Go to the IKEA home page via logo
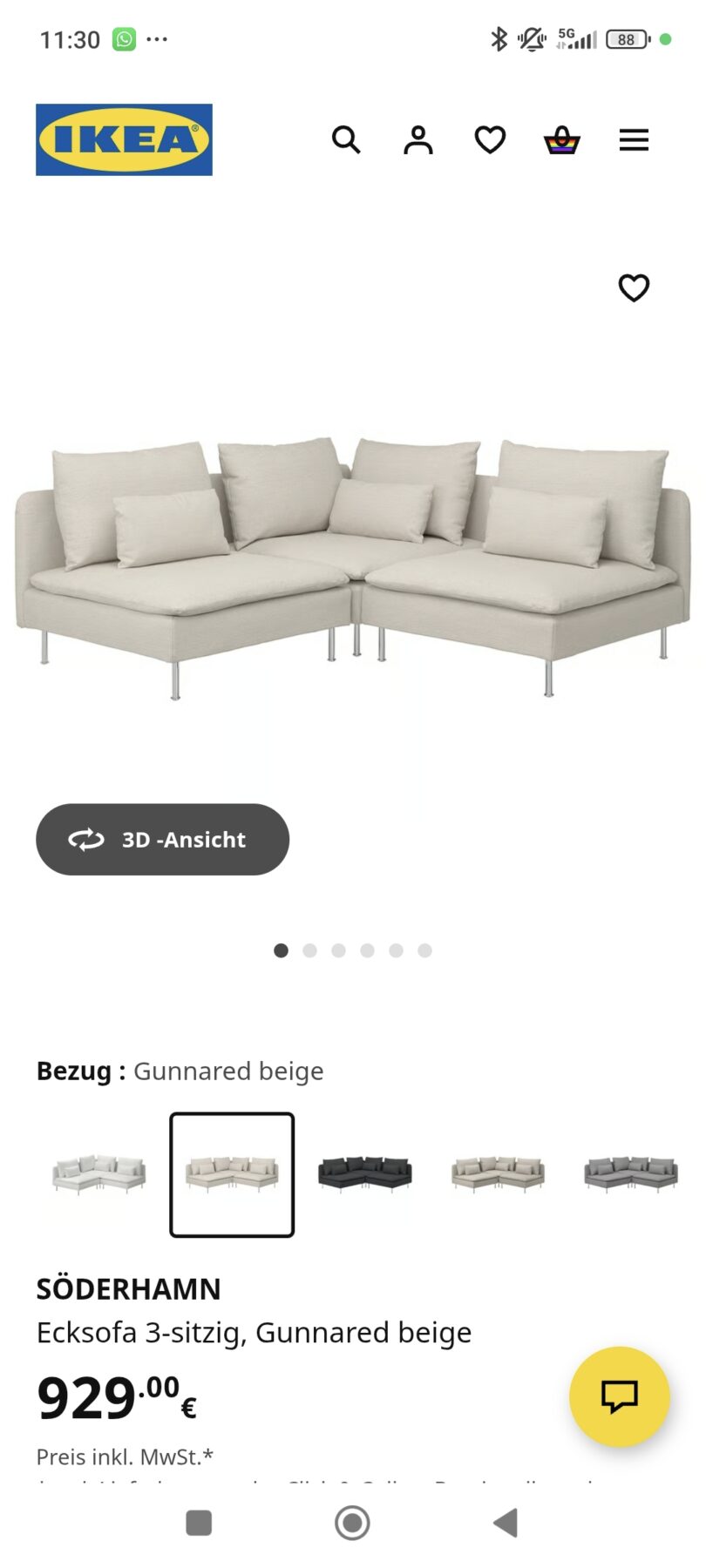Screen dimensions: 706x1568 click(124, 139)
